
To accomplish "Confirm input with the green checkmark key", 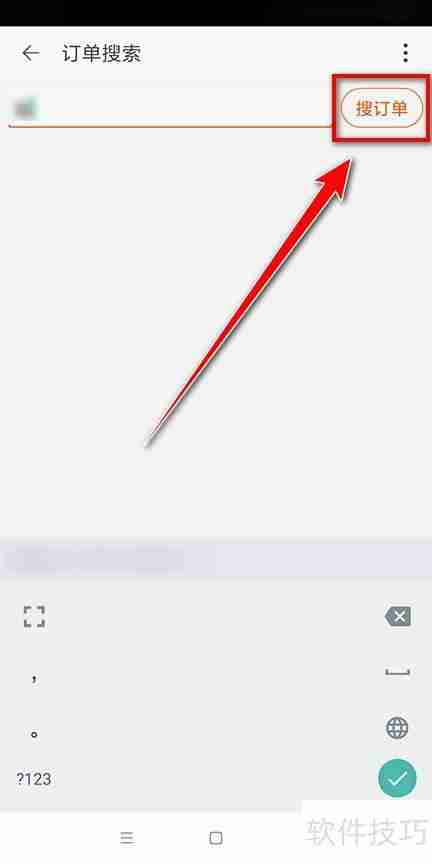I will point(397,778).
